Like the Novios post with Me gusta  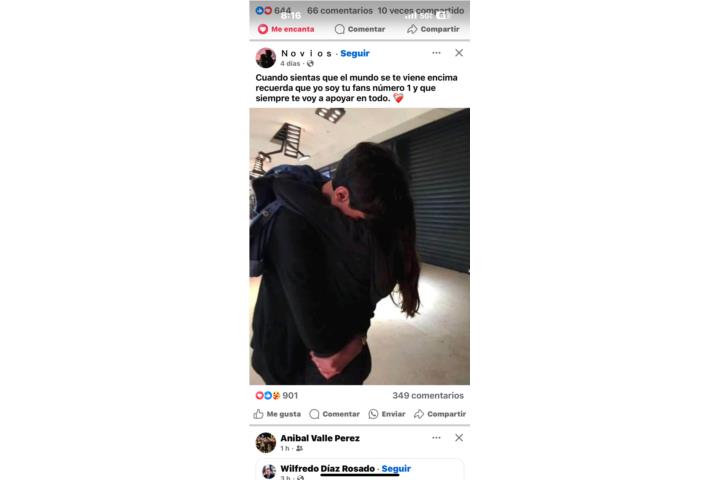pos(277,414)
